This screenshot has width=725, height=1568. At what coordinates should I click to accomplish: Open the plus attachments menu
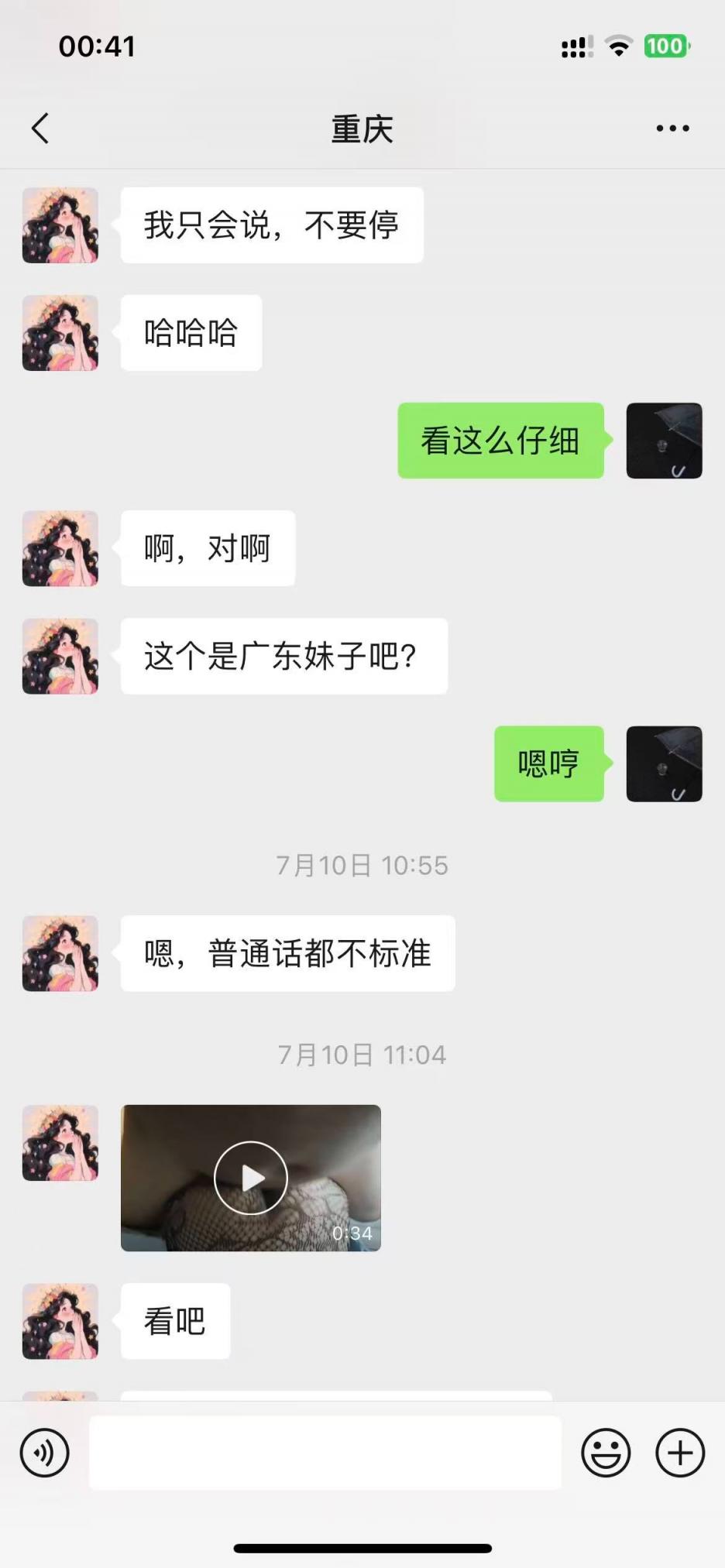coord(680,1453)
